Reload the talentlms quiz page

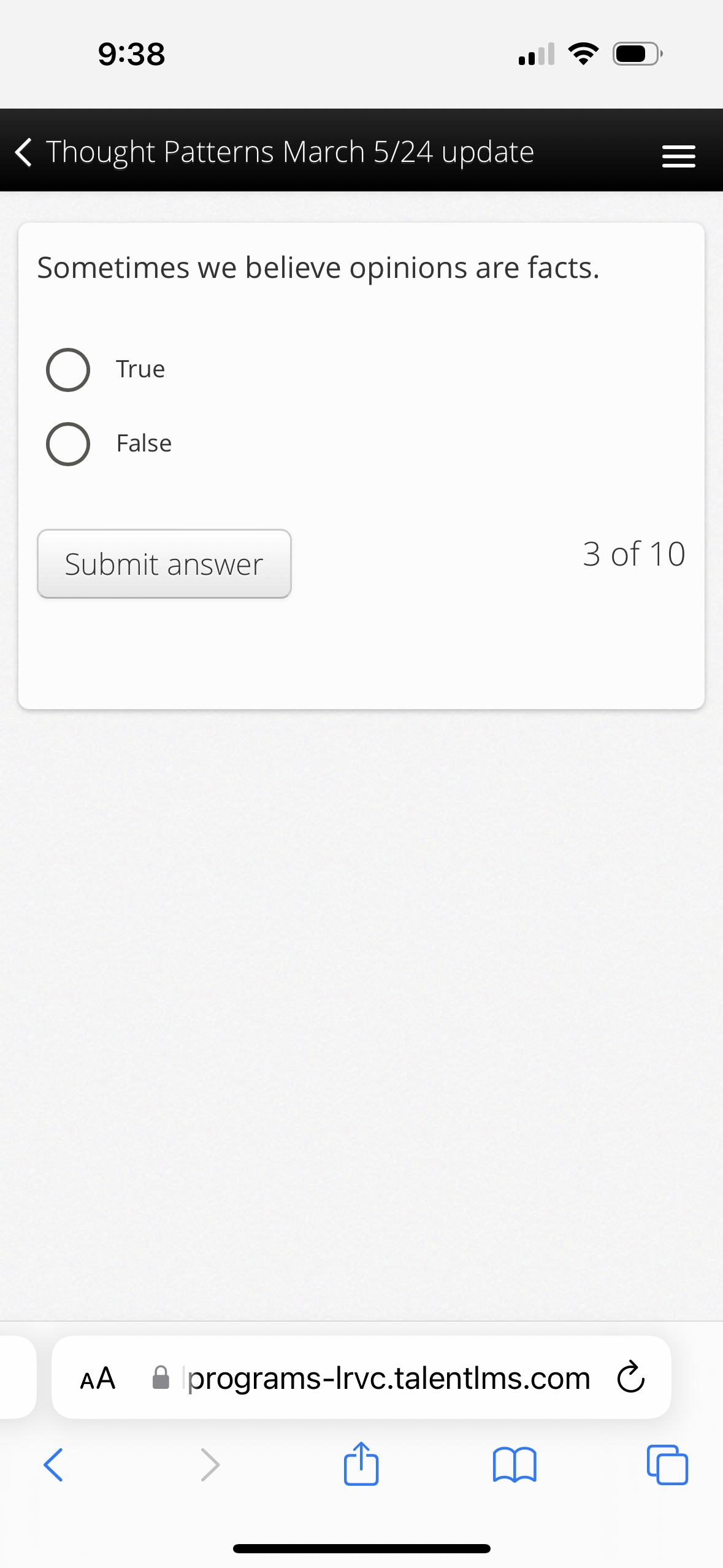pyautogui.click(x=631, y=1377)
